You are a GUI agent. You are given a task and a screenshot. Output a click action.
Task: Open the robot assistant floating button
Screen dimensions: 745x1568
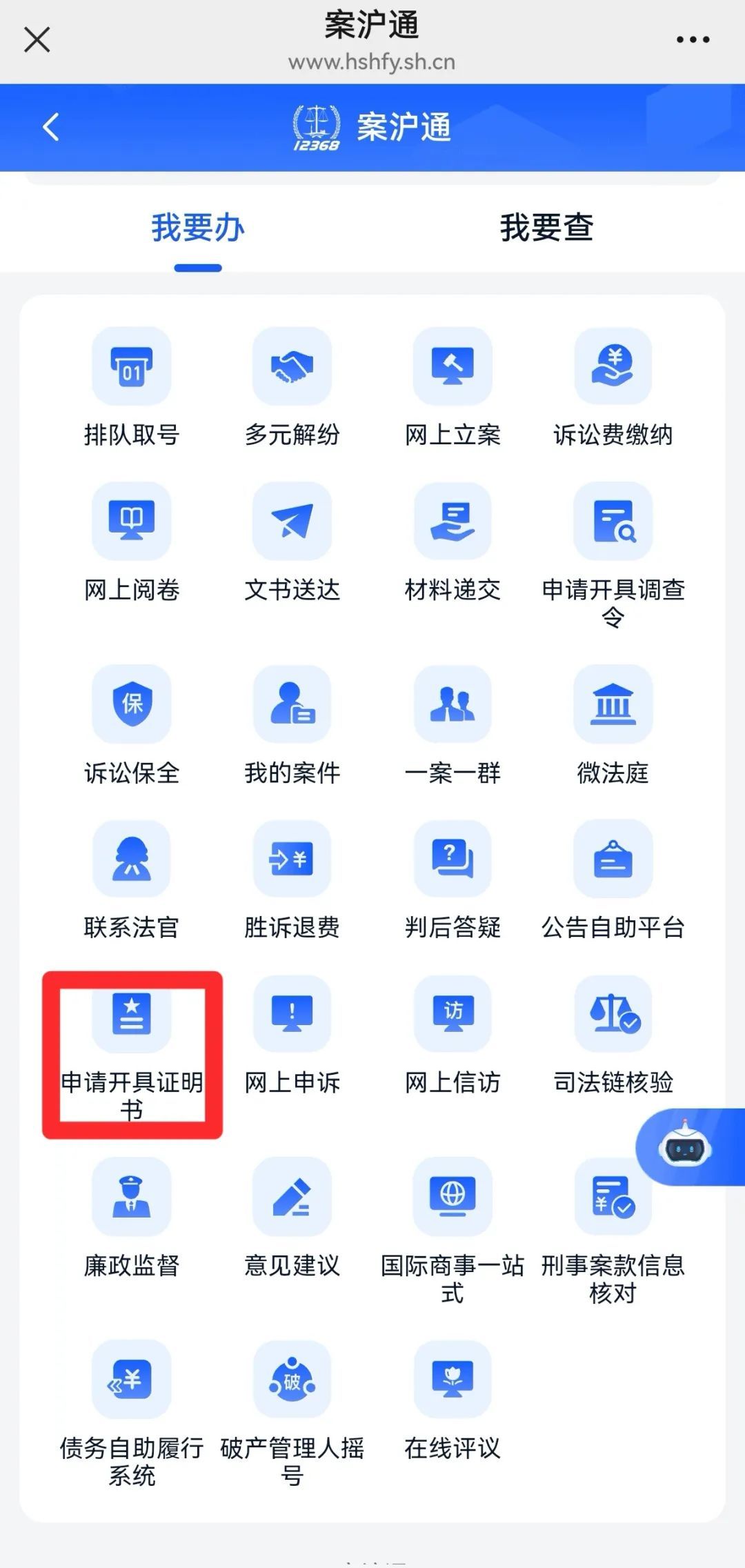(x=685, y=1147)
